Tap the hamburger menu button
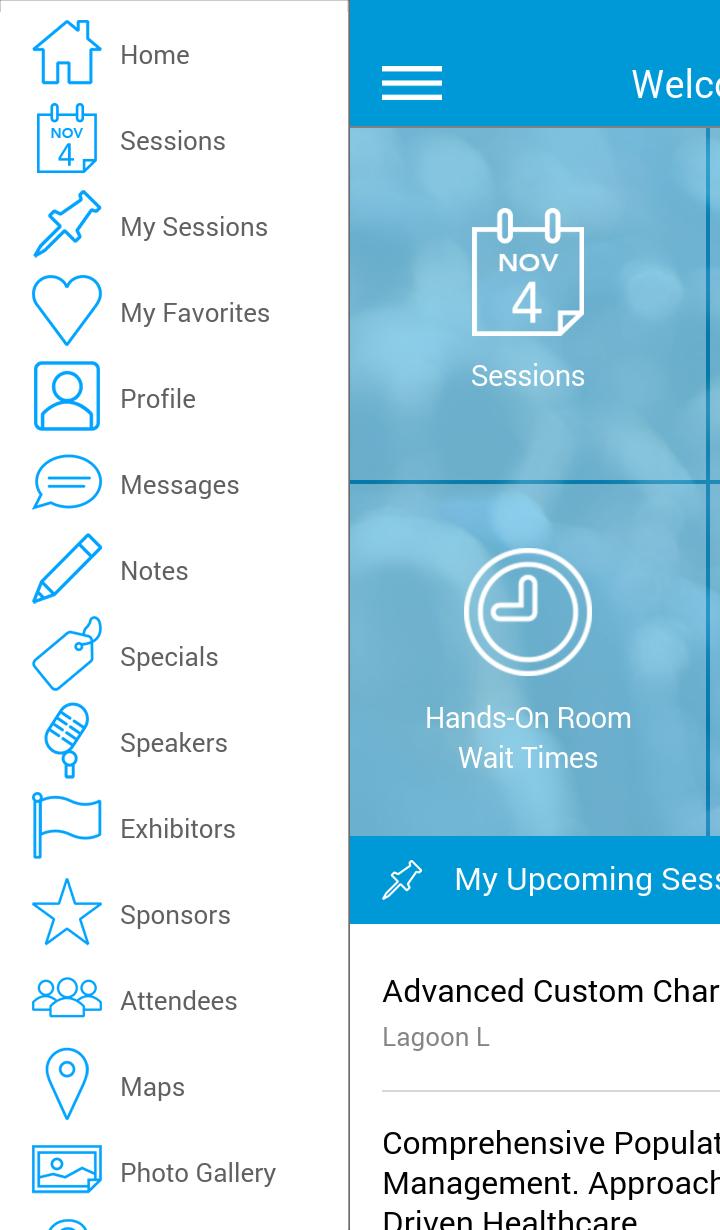Viewport: 720px width, 1230px height. point(412,84)
